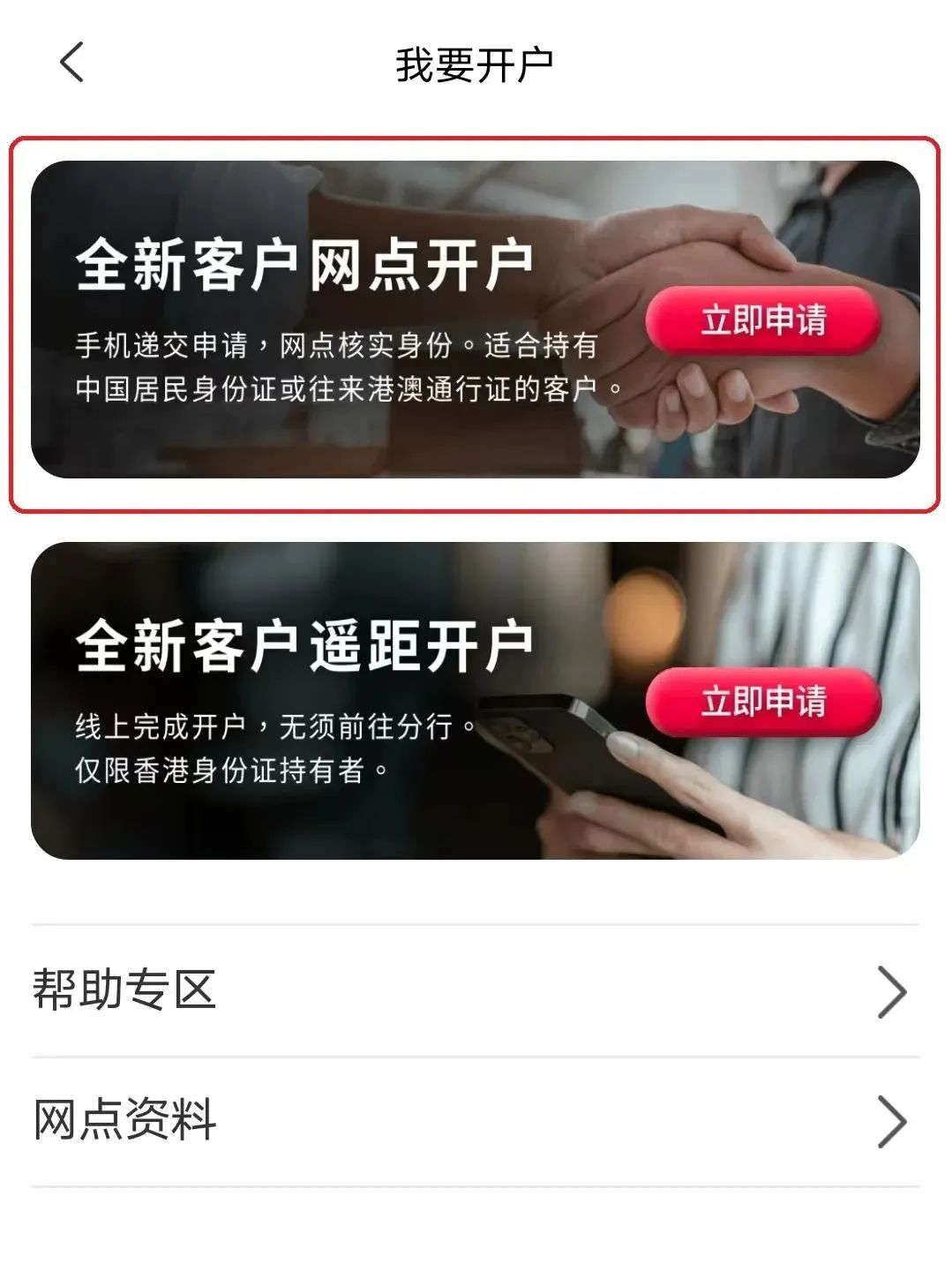This screenshot has height=1279, width=952.
Task: Open the 帮助专区 row
Action: point(475,990)
